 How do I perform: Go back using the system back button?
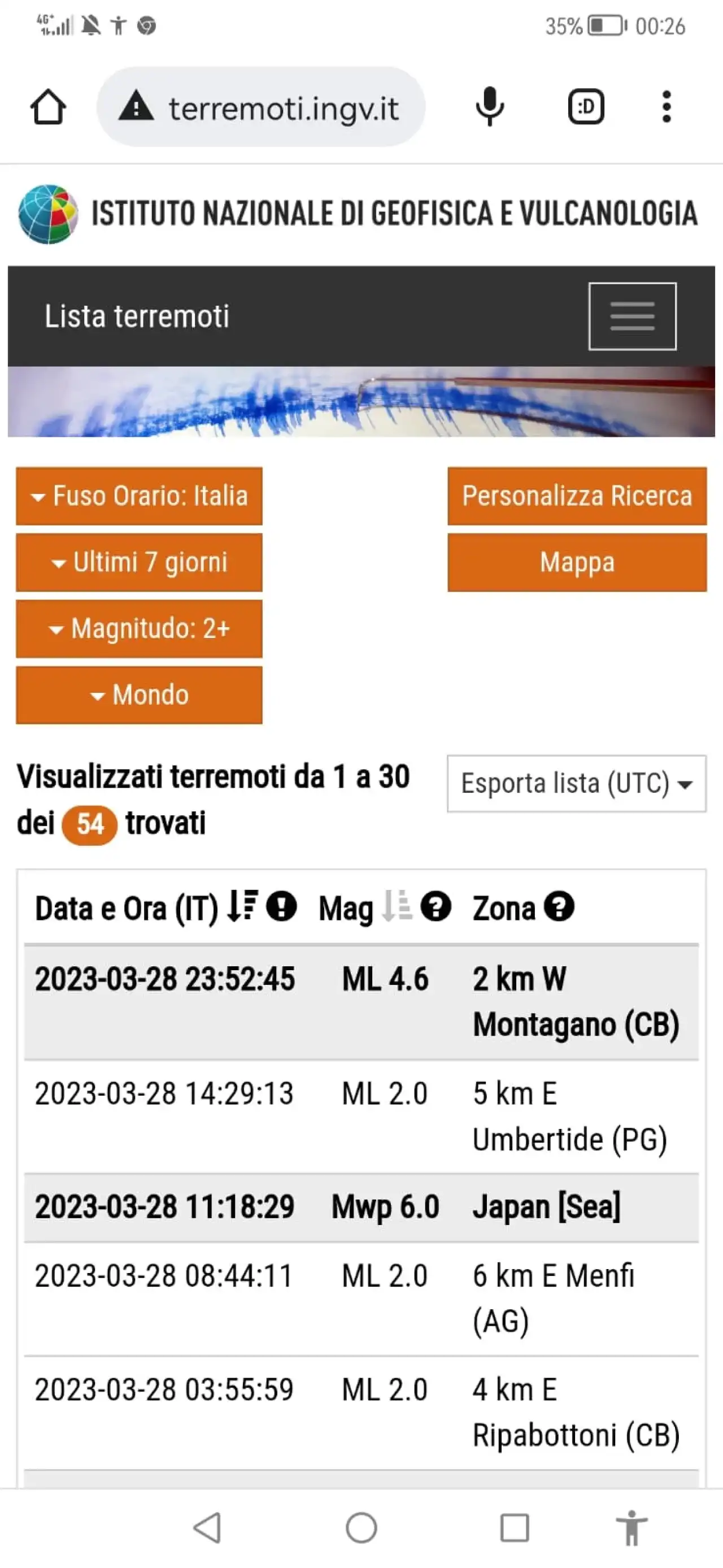click(x=207, y=1528)
